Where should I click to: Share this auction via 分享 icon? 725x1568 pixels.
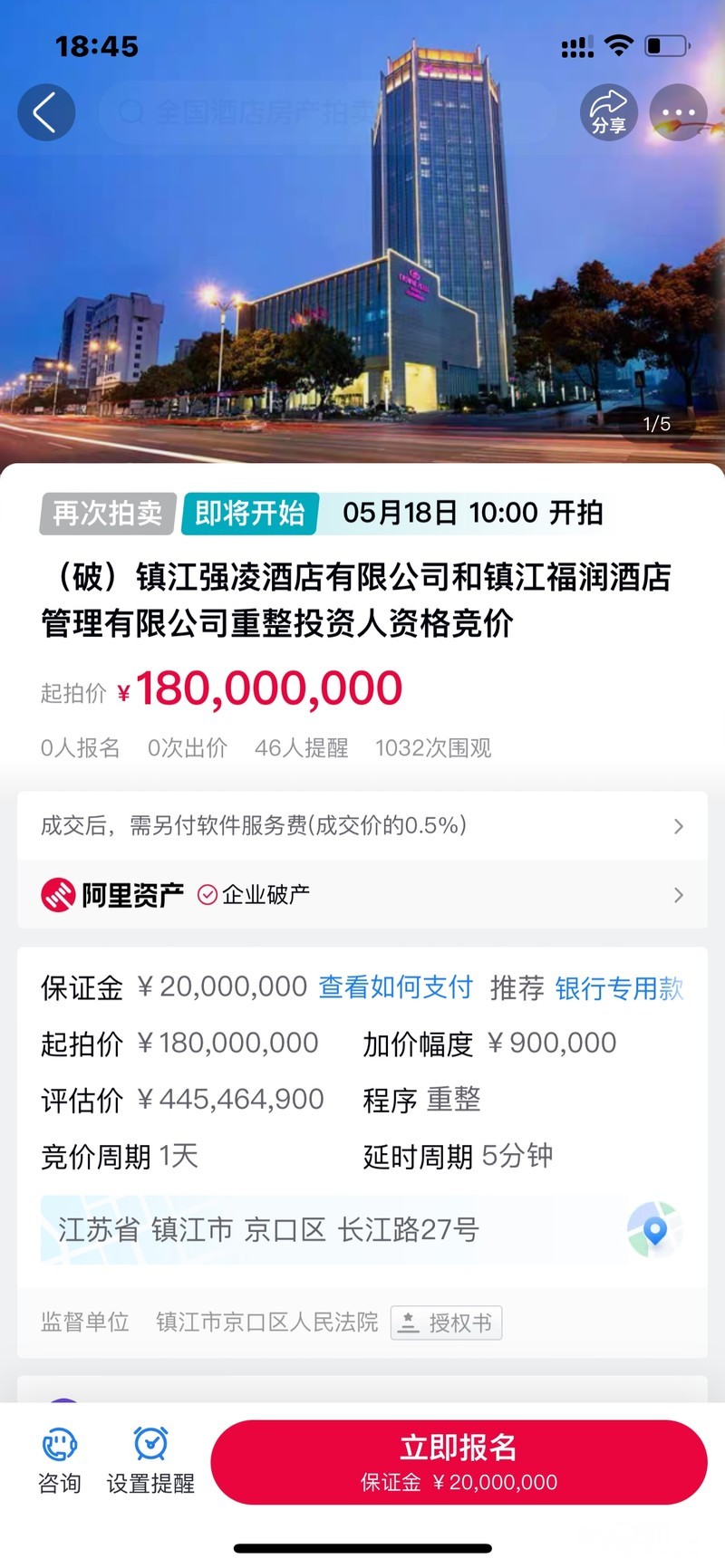(609, 112)
